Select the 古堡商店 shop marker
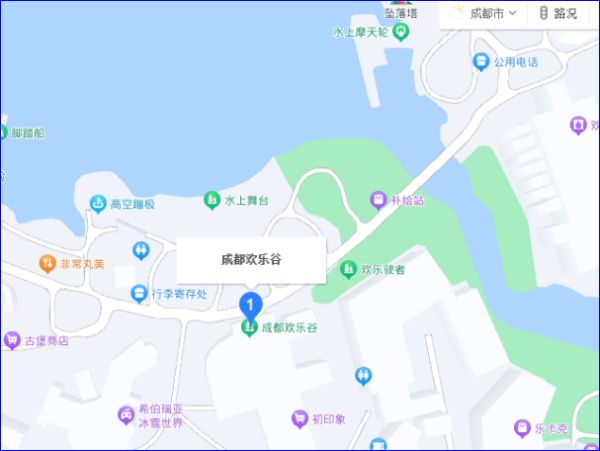Viewport: 600px width, 451px height. 12,340
